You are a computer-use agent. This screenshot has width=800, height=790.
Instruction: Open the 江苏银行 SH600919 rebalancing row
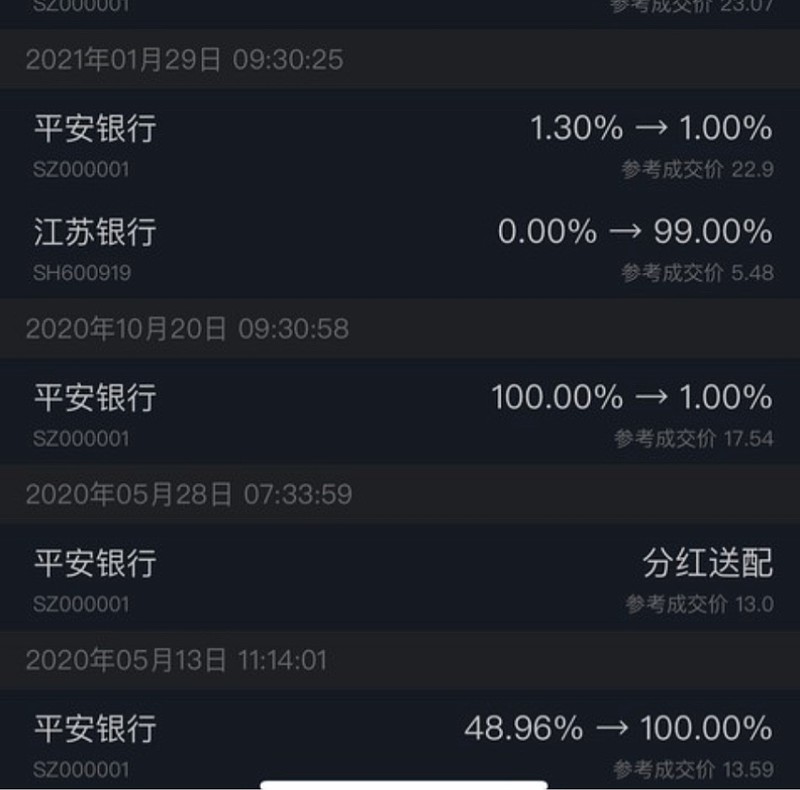(400, 248)
